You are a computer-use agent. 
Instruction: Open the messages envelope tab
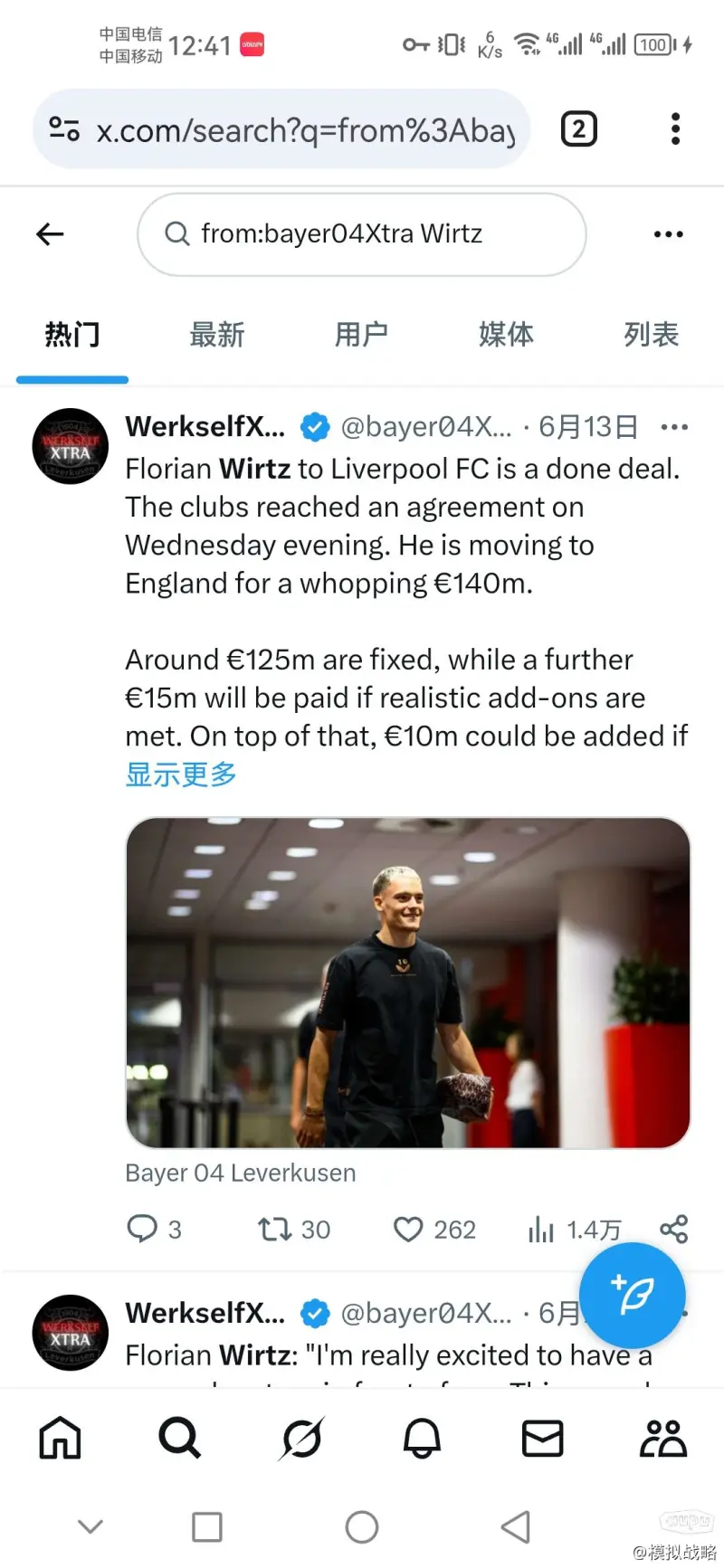pyautogui.click(x=543, y=1438)
